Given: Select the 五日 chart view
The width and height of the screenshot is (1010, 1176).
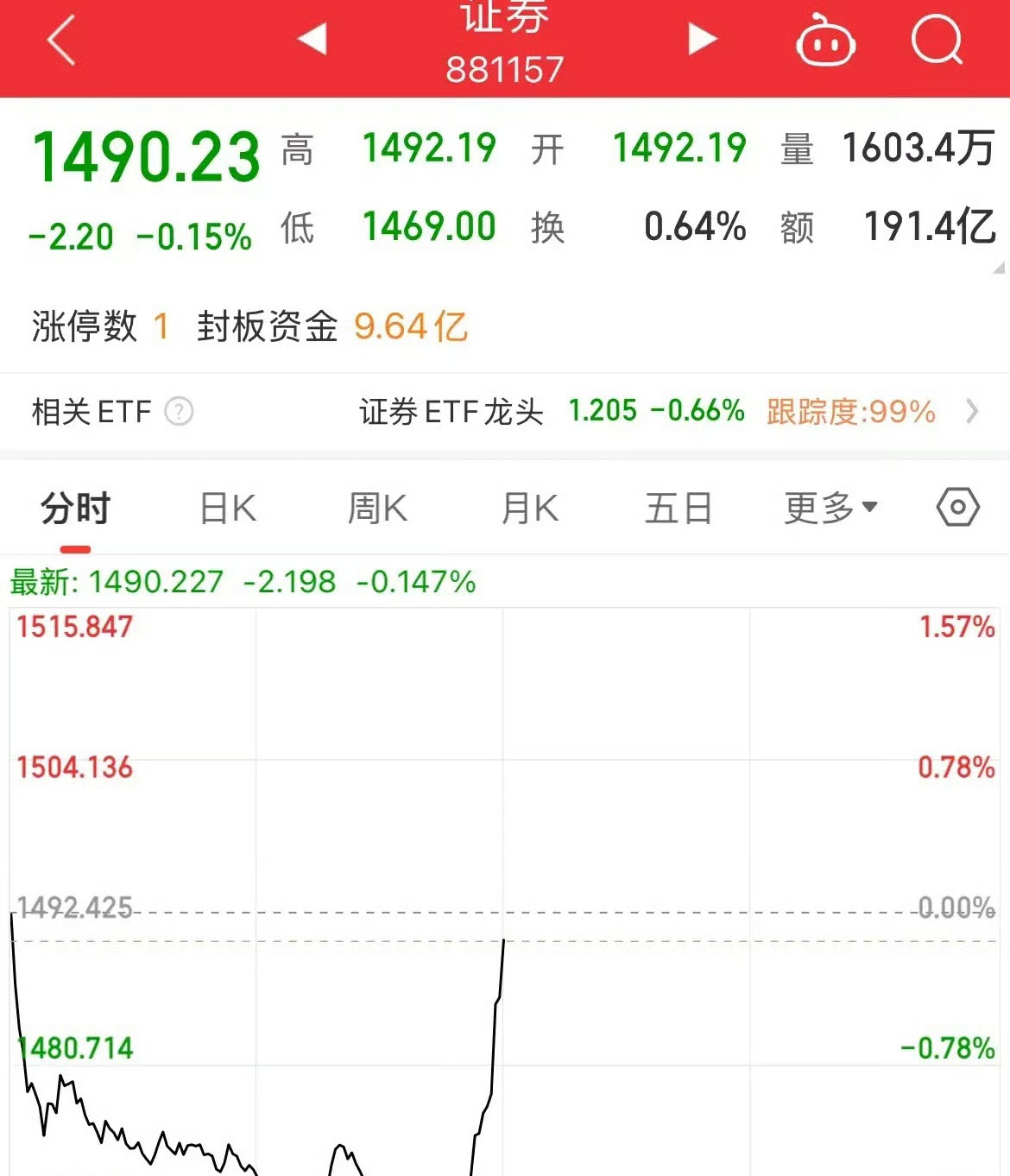Looking at the screenshot, I should [x=679, y=508].
